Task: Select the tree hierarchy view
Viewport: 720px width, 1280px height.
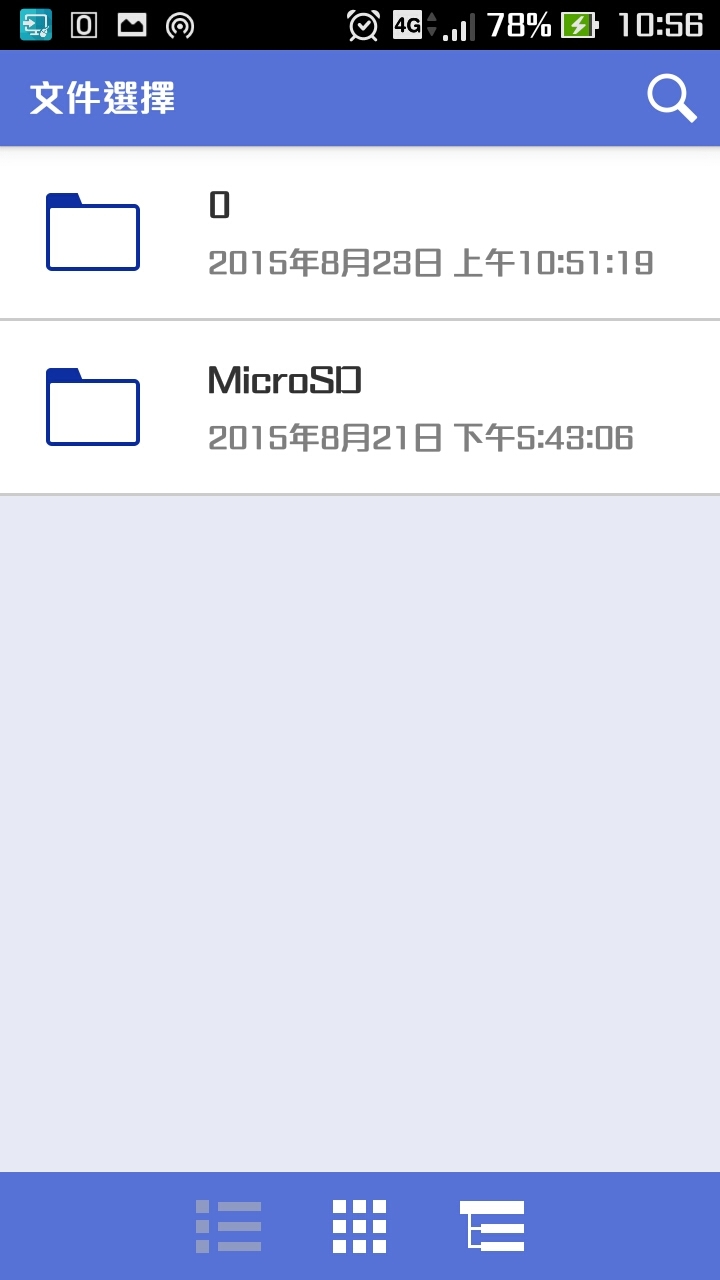Action: 492,1226
